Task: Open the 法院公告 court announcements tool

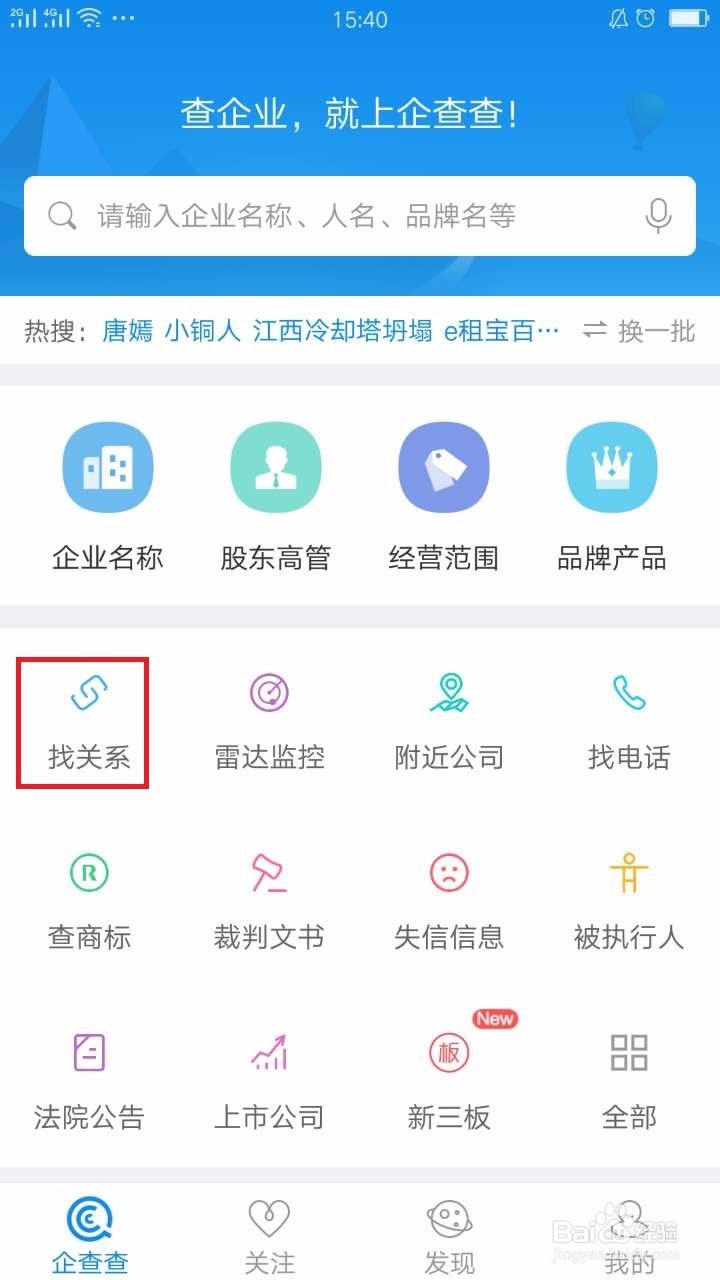Action: click(88, 1078)
